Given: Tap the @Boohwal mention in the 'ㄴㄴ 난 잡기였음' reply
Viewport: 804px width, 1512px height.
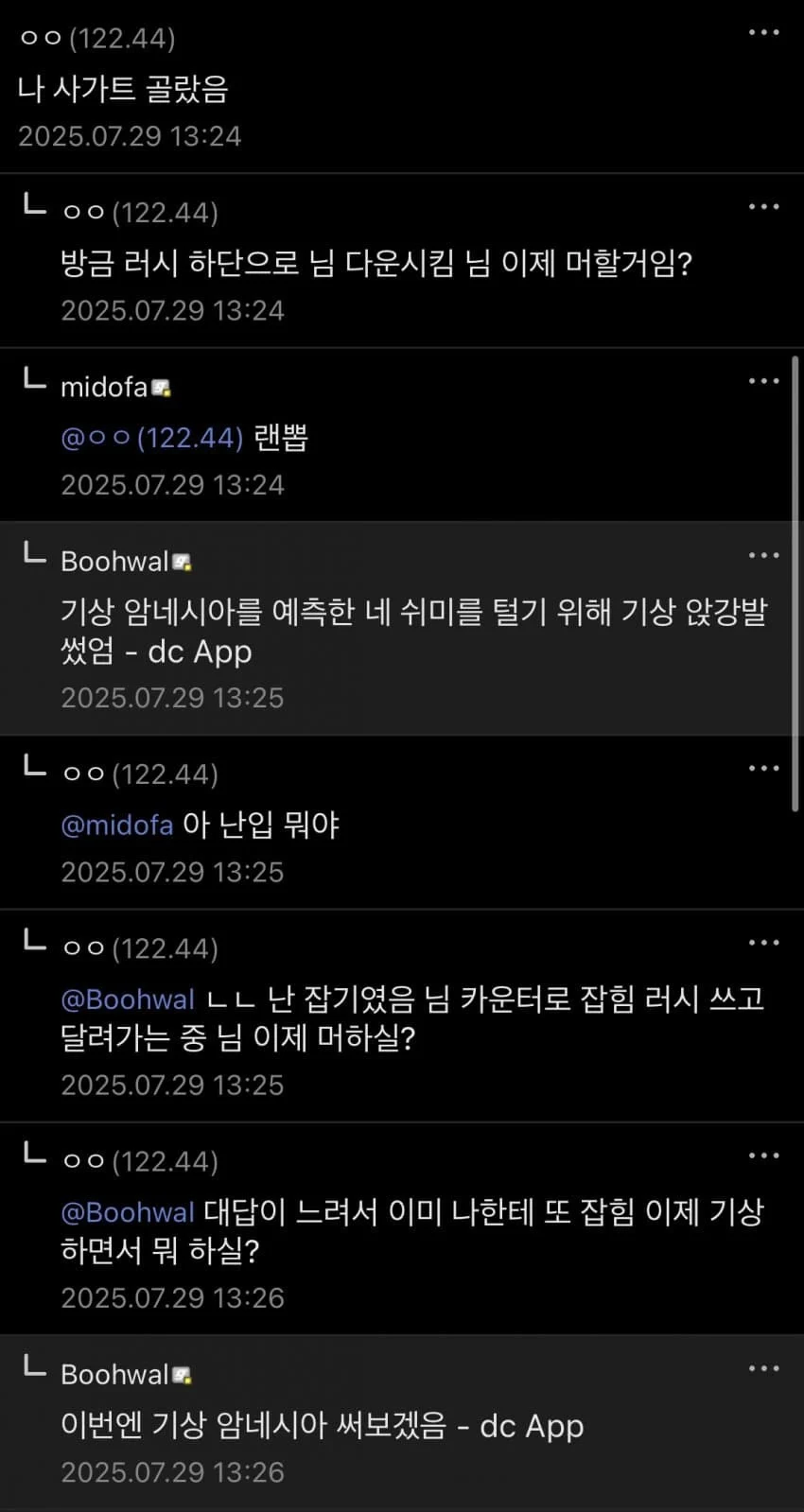Looking at the screenshot, I should click(x=128, y=999).
